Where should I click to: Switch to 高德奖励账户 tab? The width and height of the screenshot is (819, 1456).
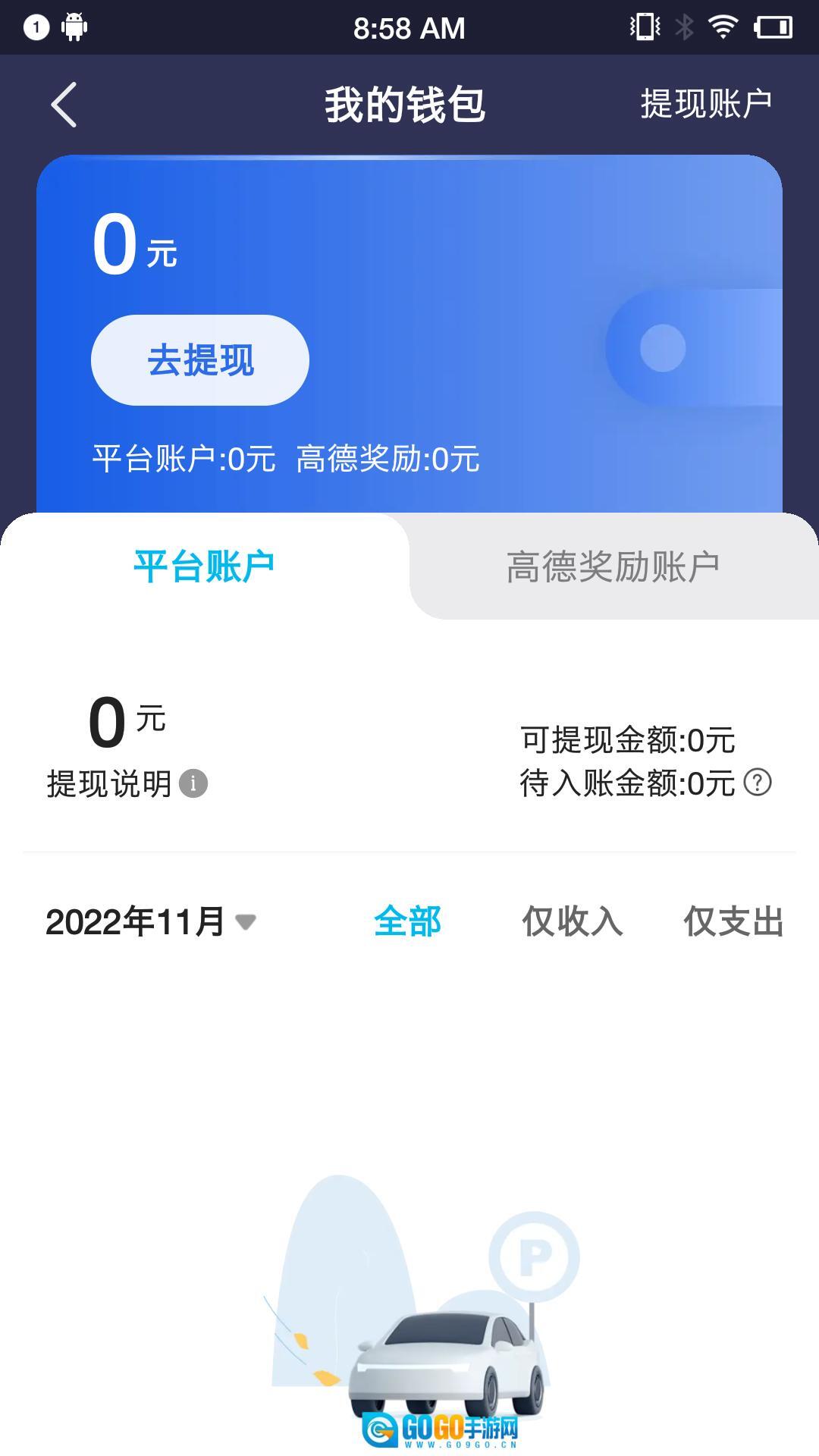[x=613, y=566]
